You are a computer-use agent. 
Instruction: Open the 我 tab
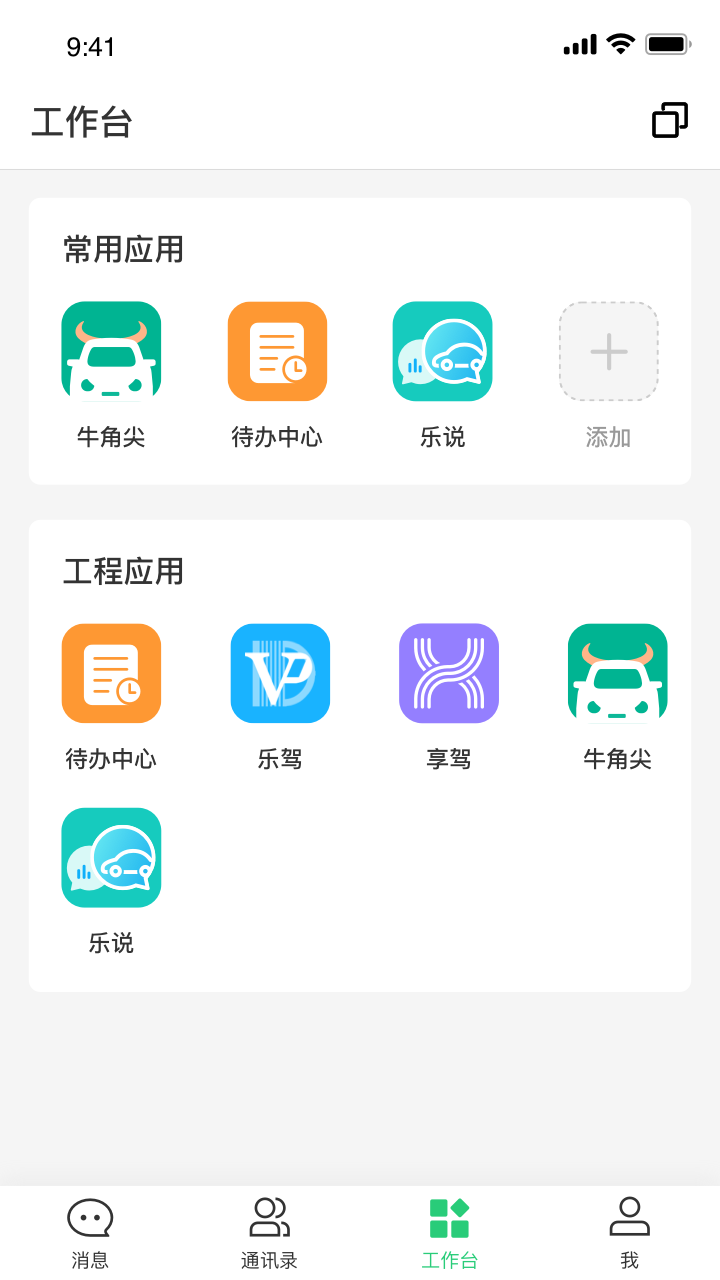coord(629,1230)
